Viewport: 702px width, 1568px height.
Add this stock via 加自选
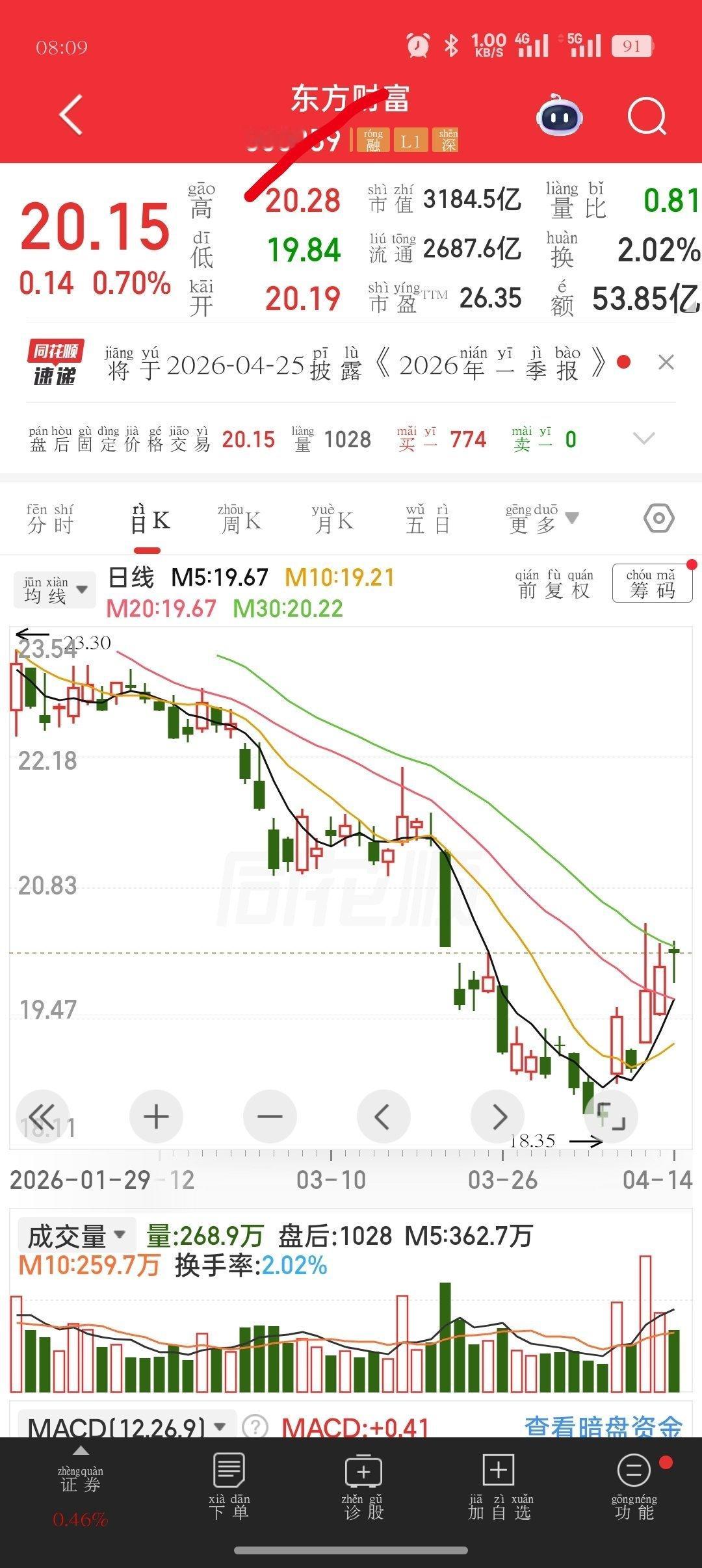tap(499, 1486)
